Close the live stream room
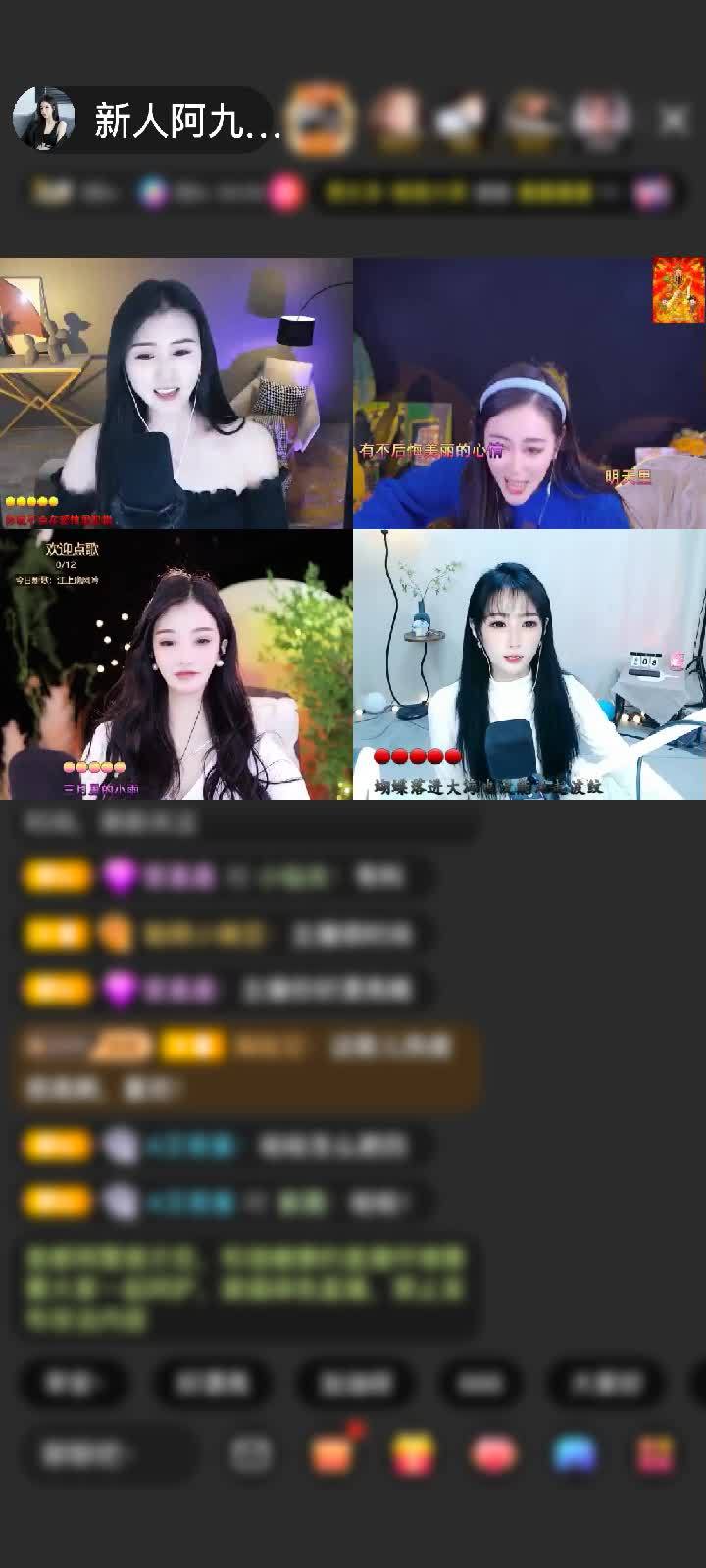The width and height of the screenshot is (706, 1568). [674, 120]
